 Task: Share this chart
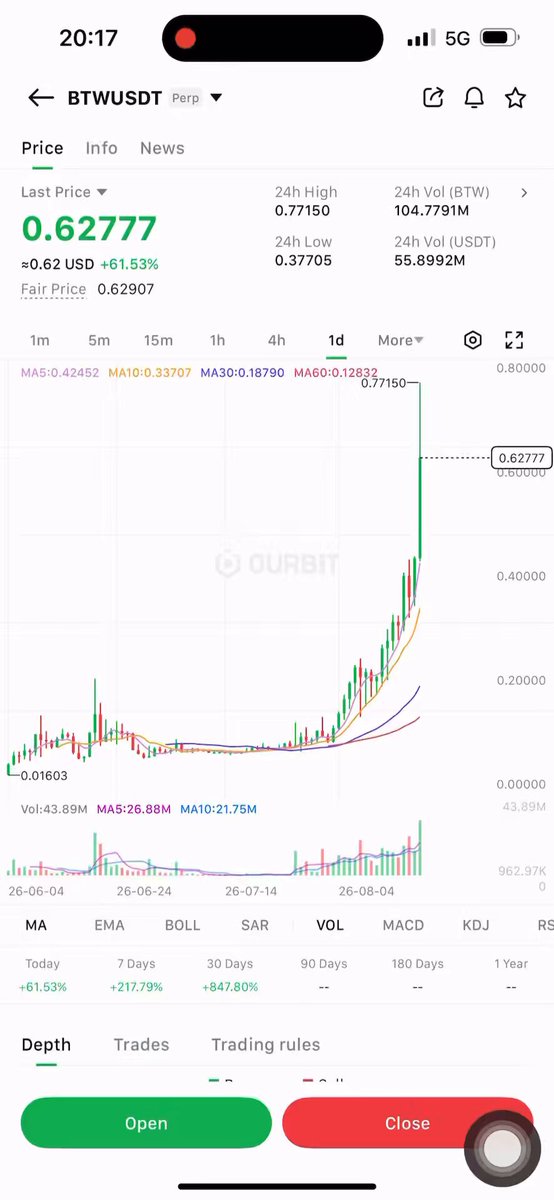[x=433, y=97]
